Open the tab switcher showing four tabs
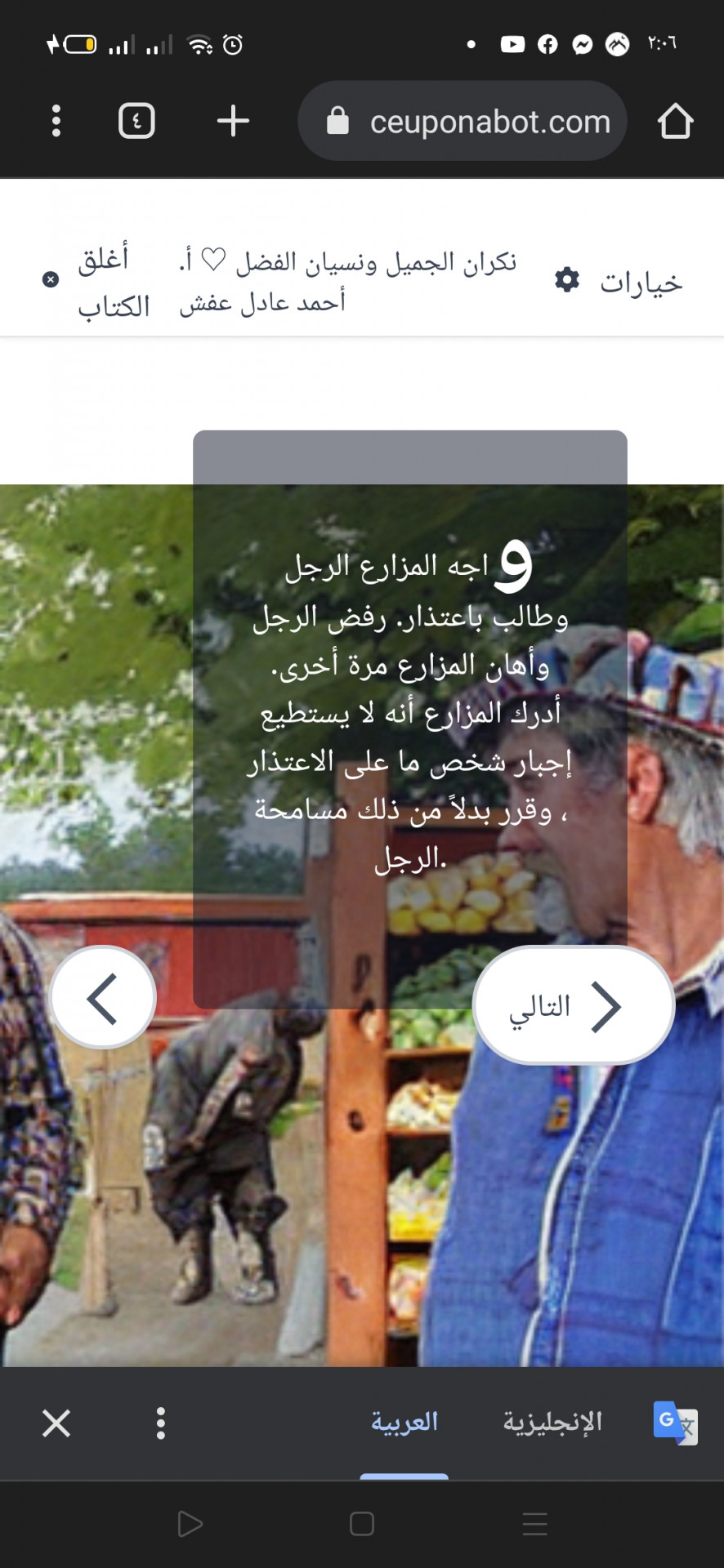The height and width of the screenshot is (1568, 724). tap(136, 121)
